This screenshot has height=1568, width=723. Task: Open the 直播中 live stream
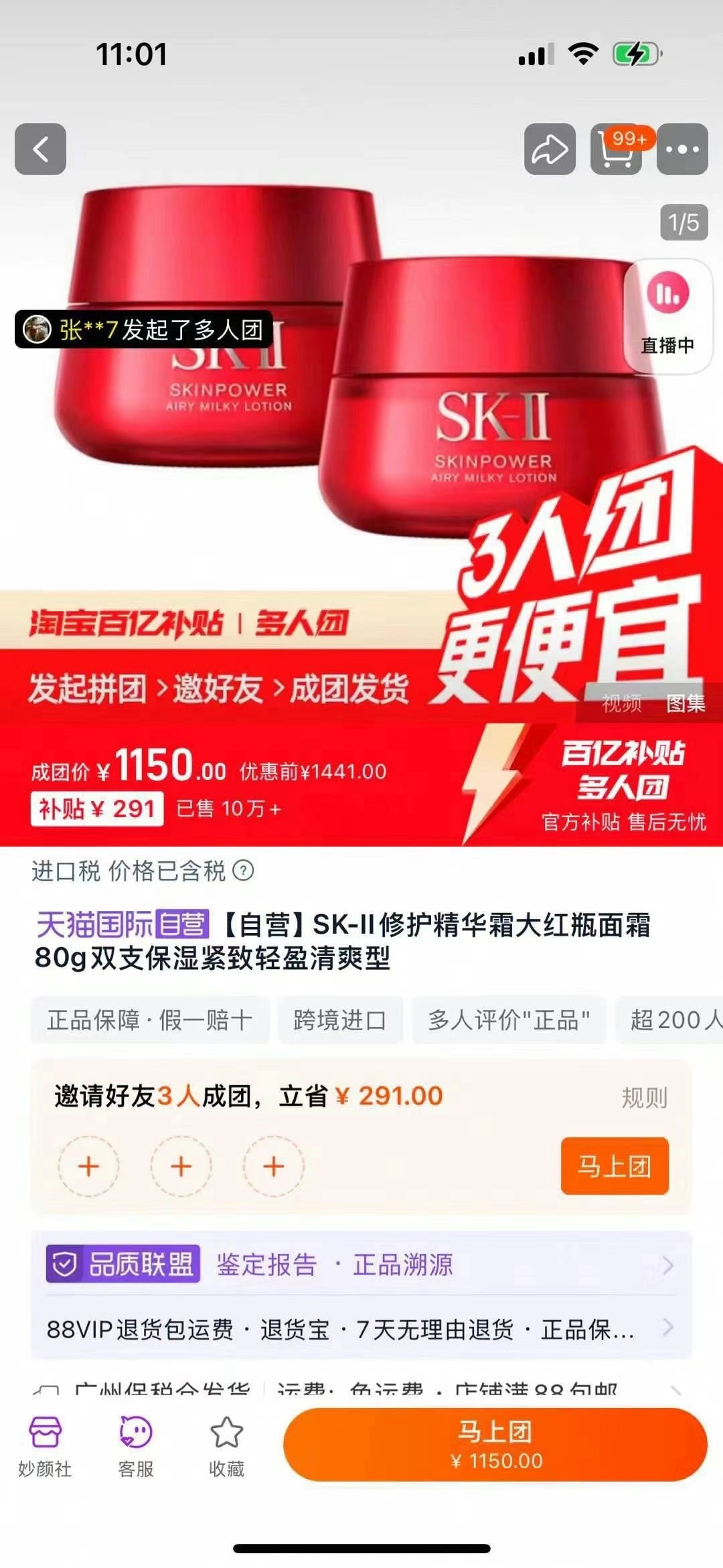pos(667,315)
